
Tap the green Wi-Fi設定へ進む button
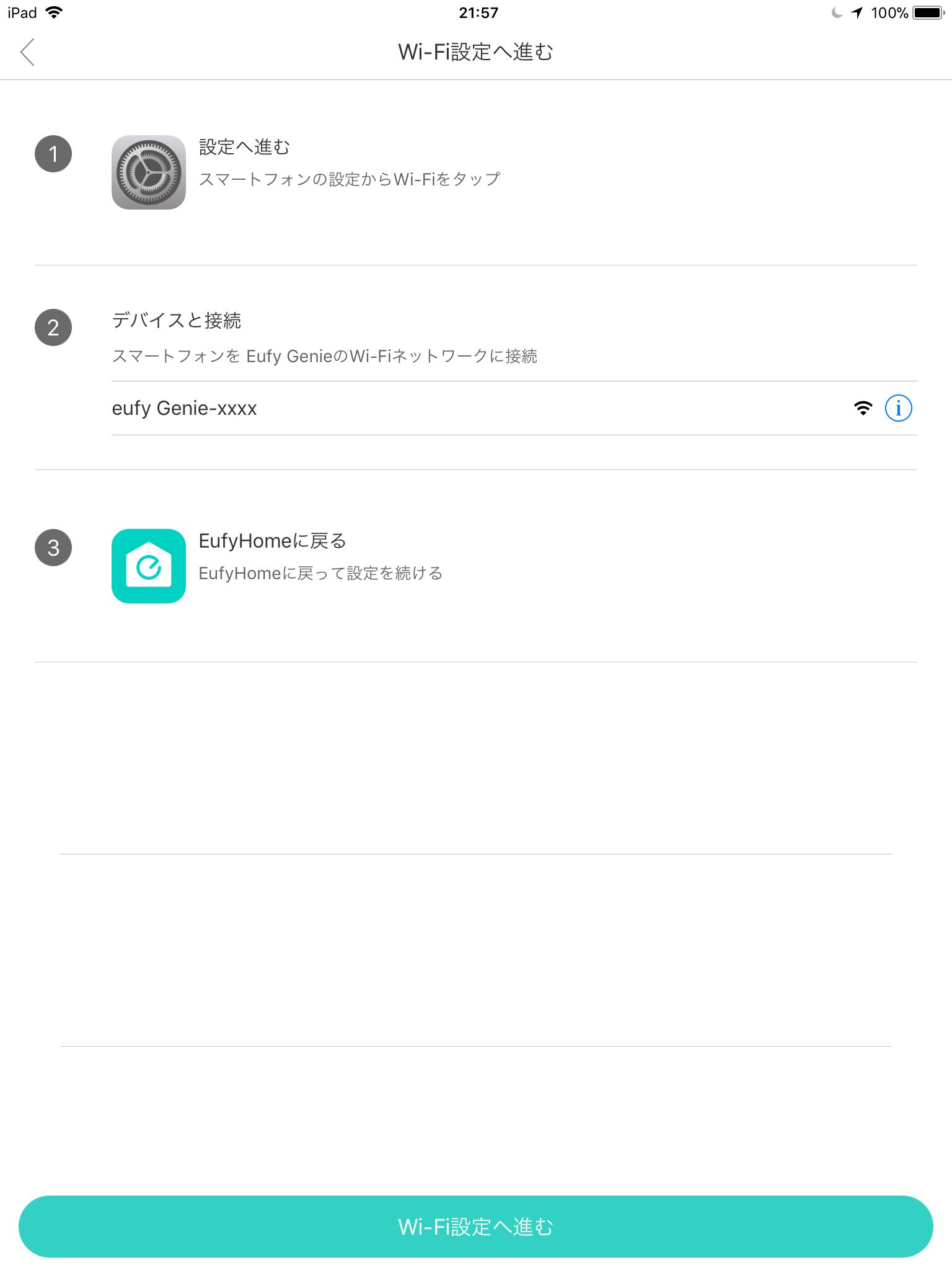pyautogui.click(x=475, y=1226)
